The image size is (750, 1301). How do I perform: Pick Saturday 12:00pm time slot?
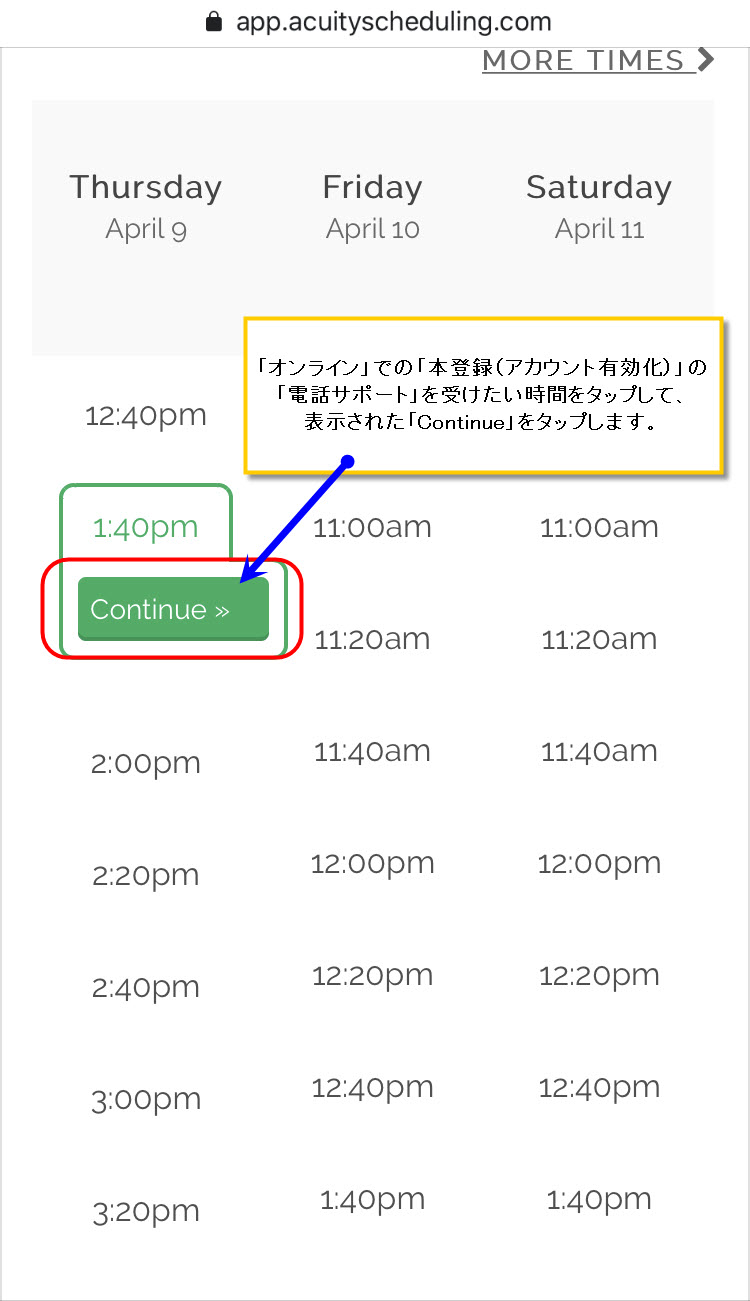point(599,864)
